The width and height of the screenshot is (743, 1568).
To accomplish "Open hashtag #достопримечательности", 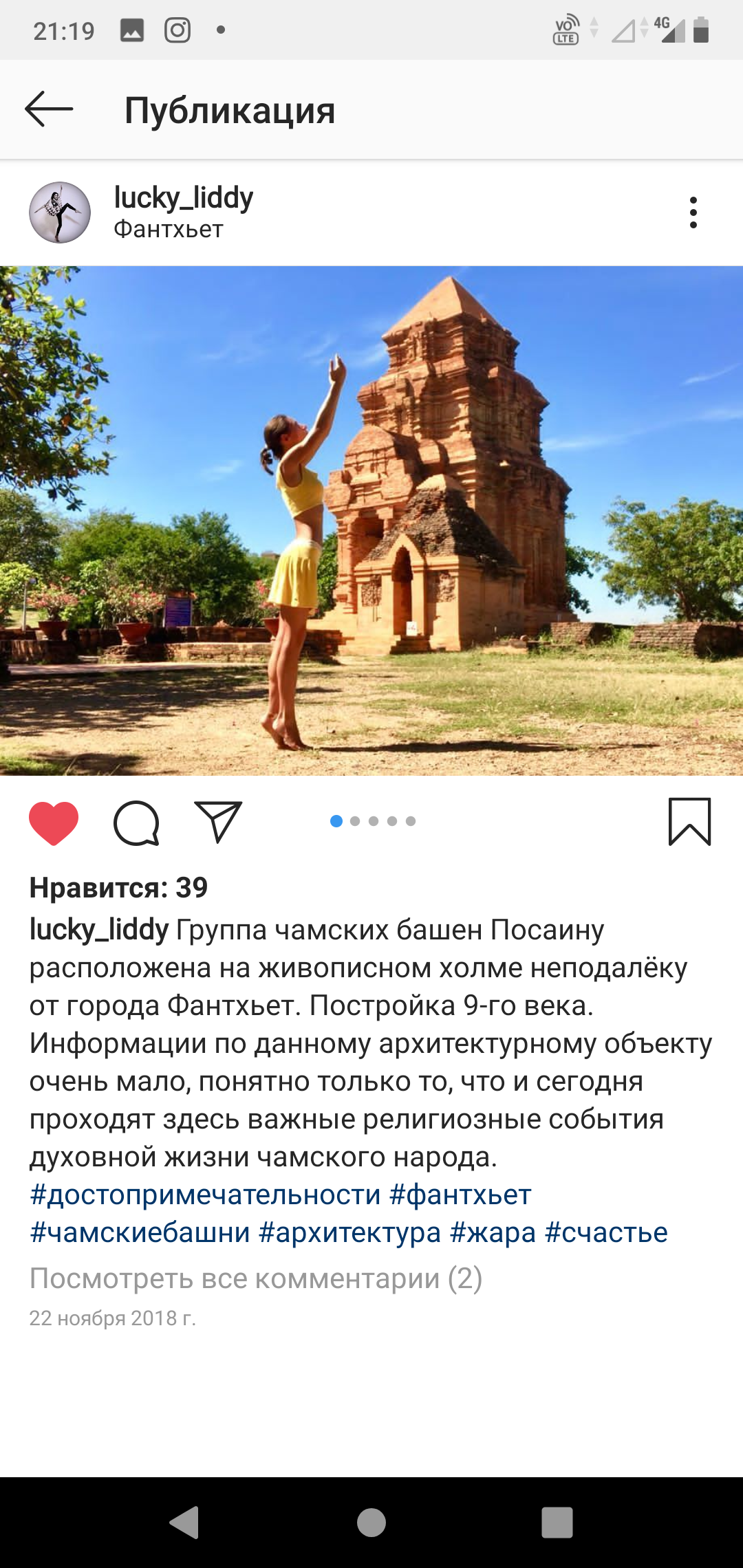I will click(205, 1195).
